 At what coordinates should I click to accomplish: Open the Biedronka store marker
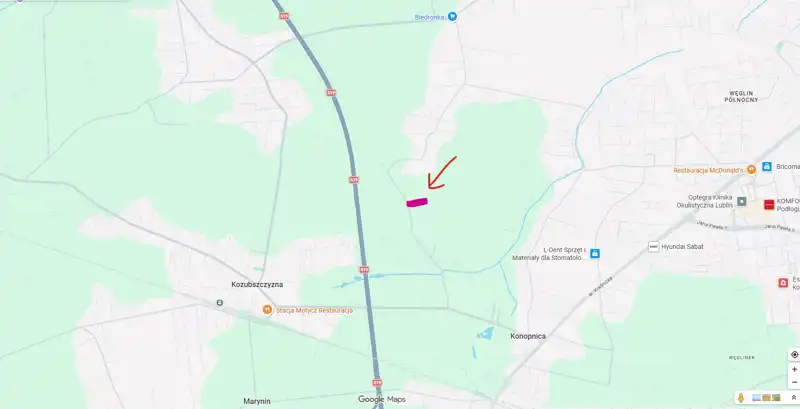452,16
